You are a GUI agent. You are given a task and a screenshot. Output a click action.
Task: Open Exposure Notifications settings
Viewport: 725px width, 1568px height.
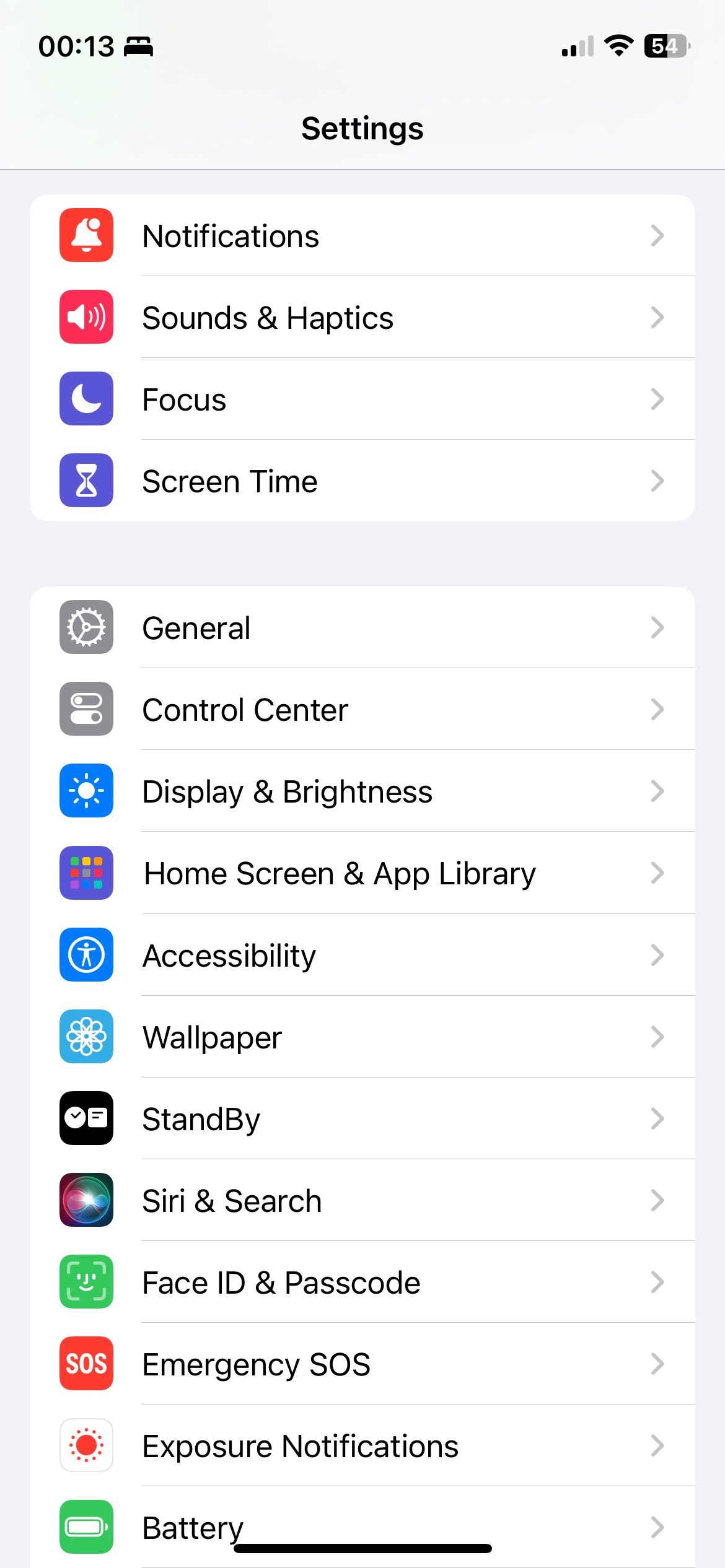tap(362, 1445)
